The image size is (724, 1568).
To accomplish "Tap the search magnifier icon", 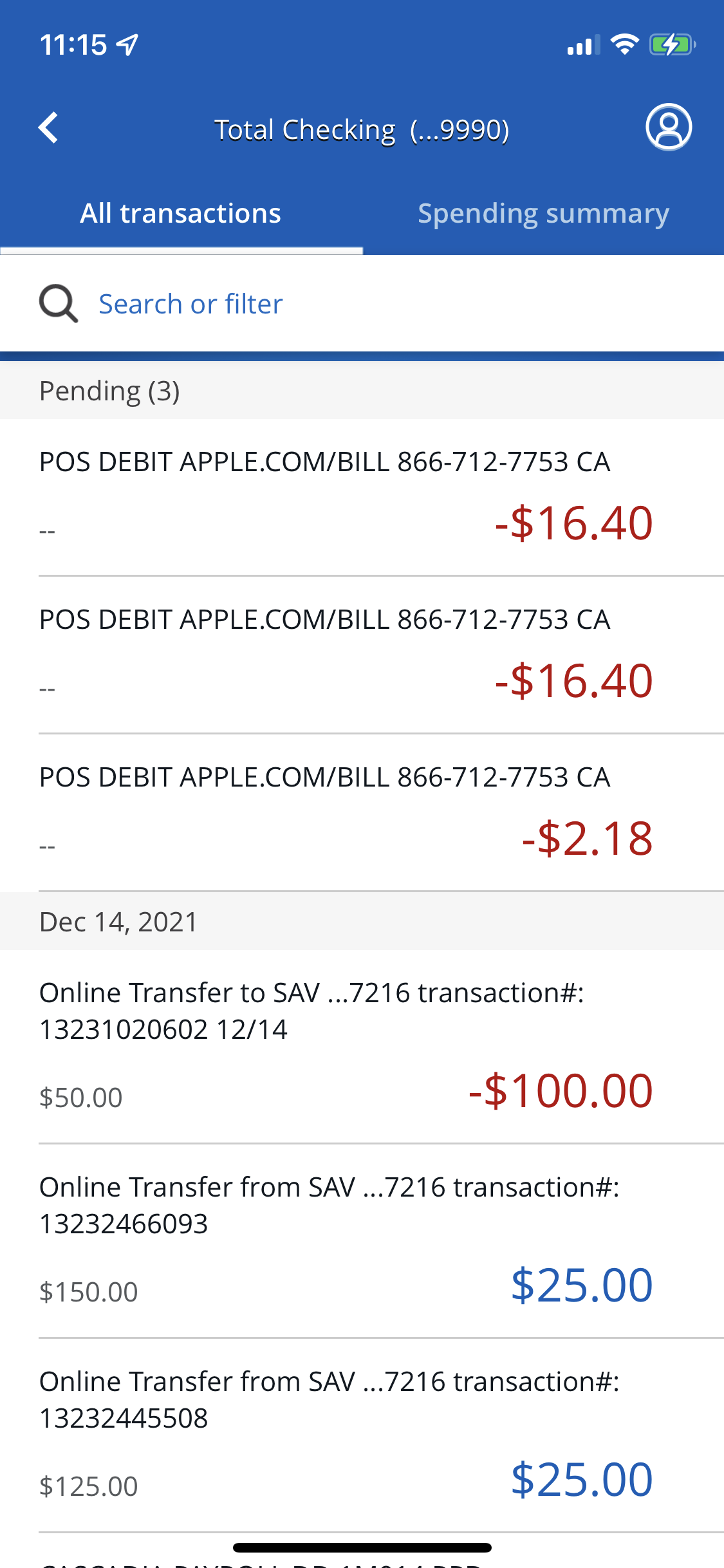I will pyautogui.click(x=57, y=303).
